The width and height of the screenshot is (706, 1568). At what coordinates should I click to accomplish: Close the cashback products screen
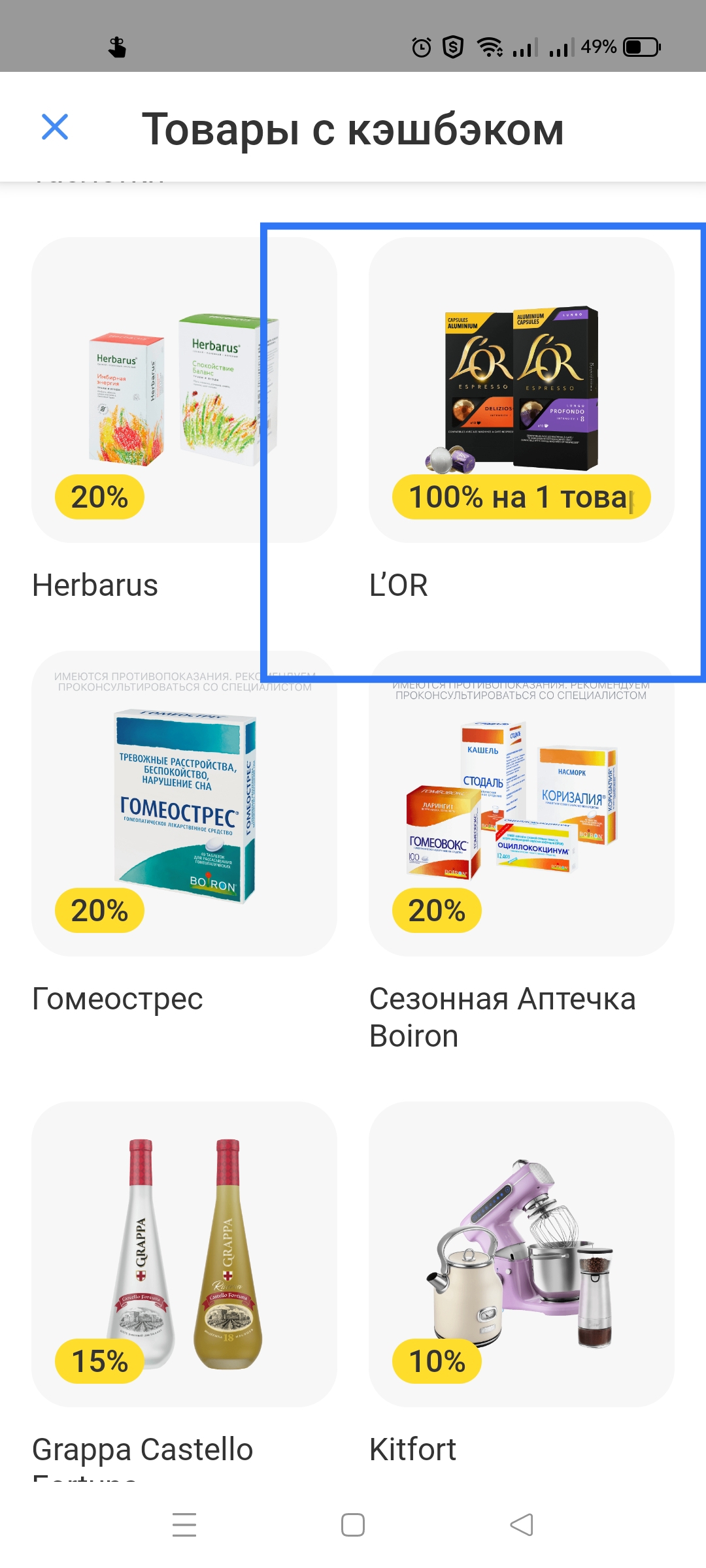click(55, 127)
